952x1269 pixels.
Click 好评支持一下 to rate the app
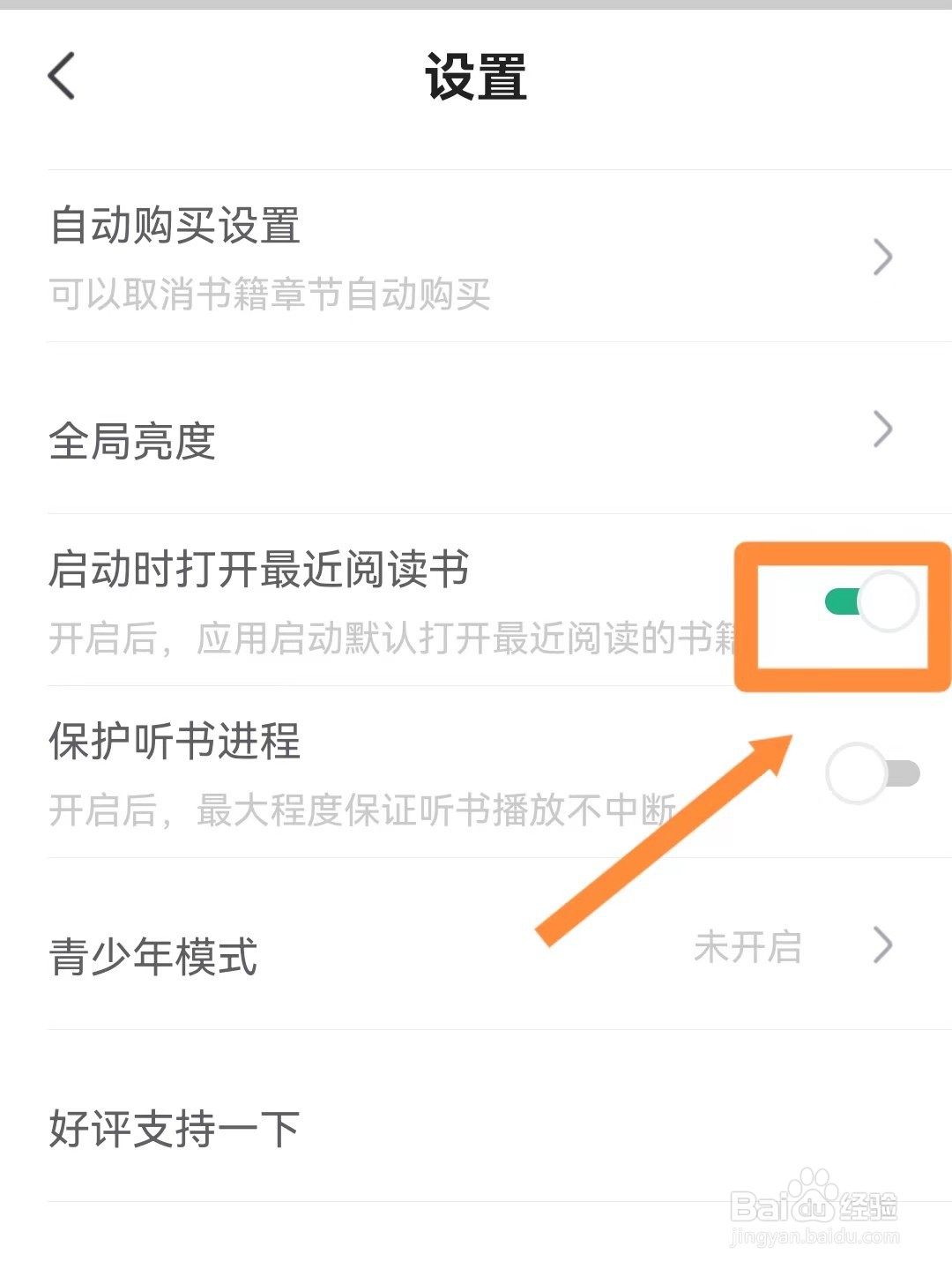pyautogui.click(x=174, y=1125)
